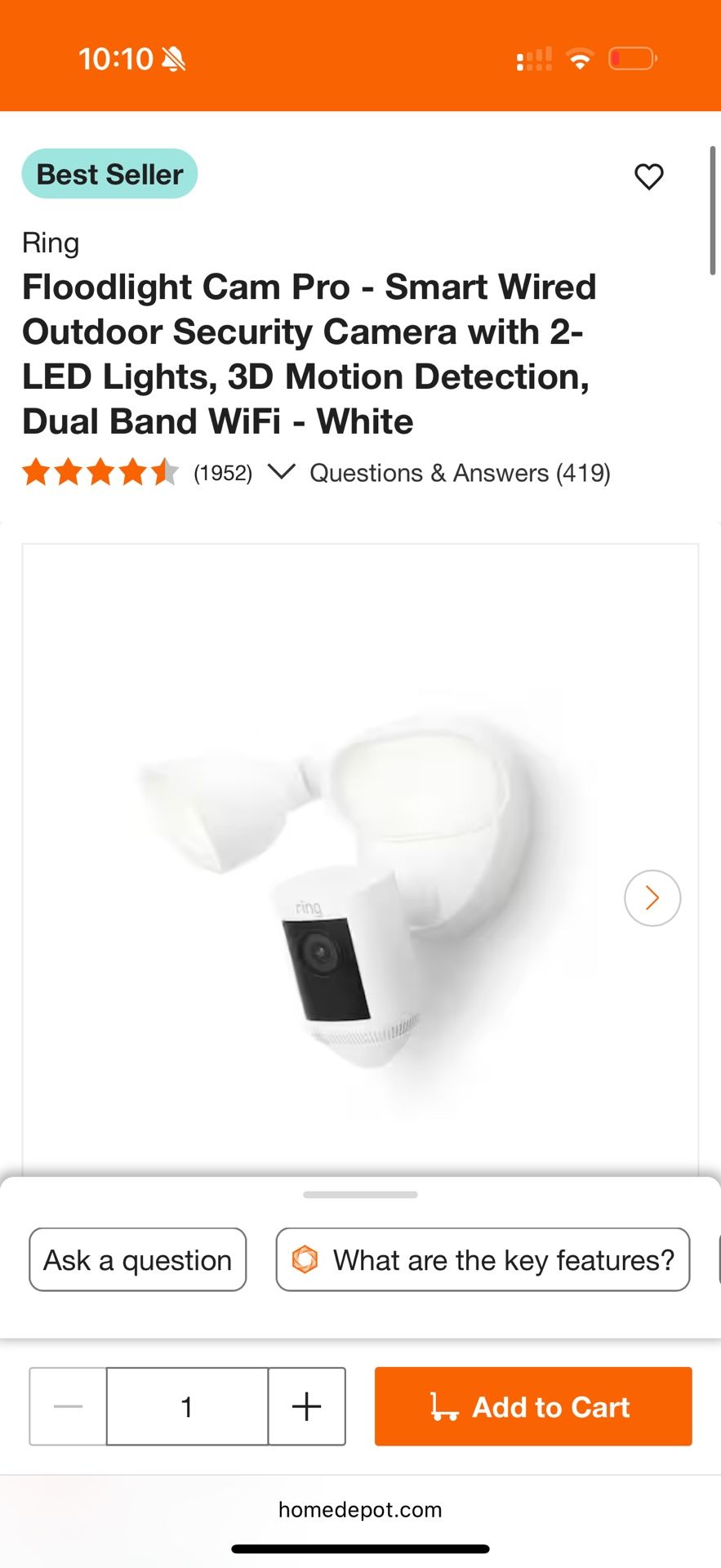Image resolution: width=721 pixels, height=1568 pixels.
Task: Show the next product image
Action: [652, 898]
